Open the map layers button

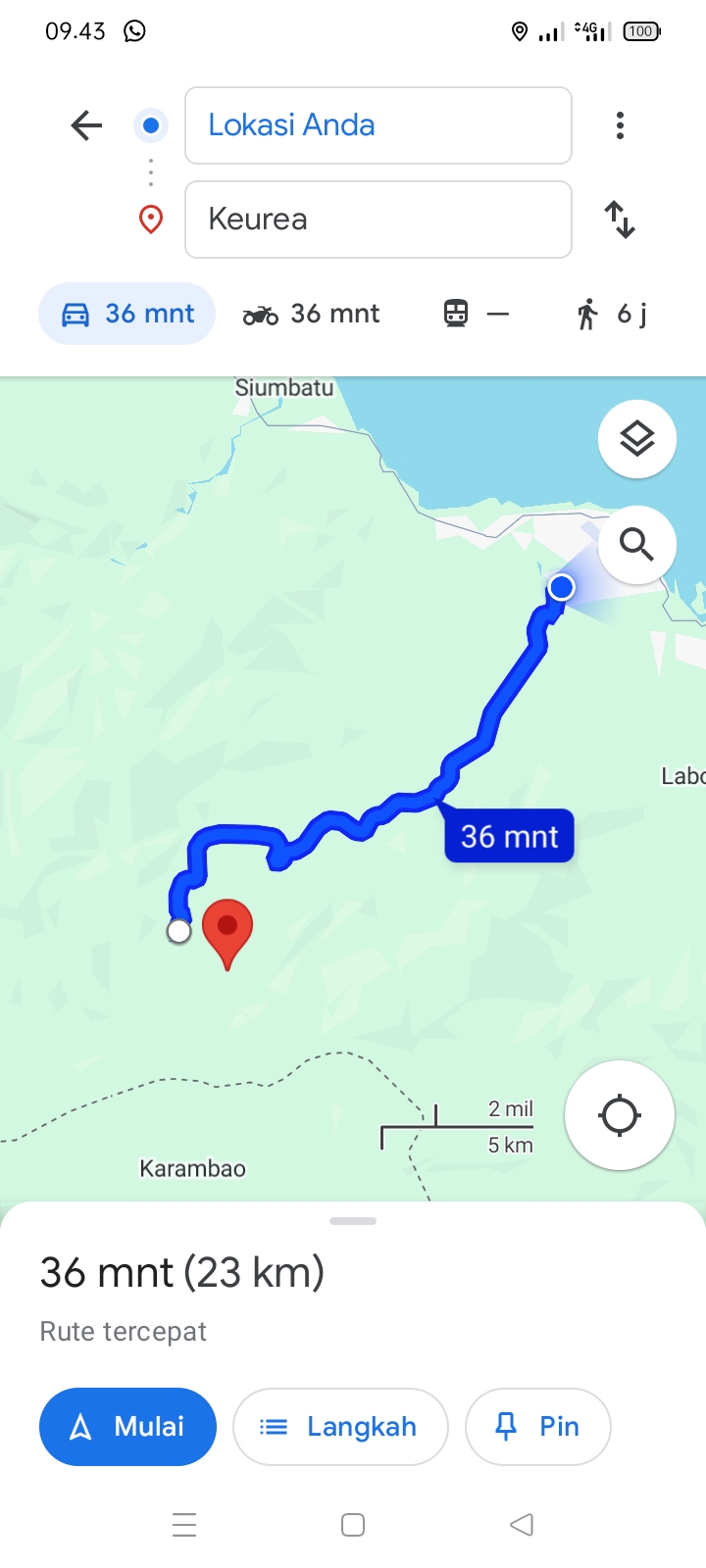[x=637, y=439]
